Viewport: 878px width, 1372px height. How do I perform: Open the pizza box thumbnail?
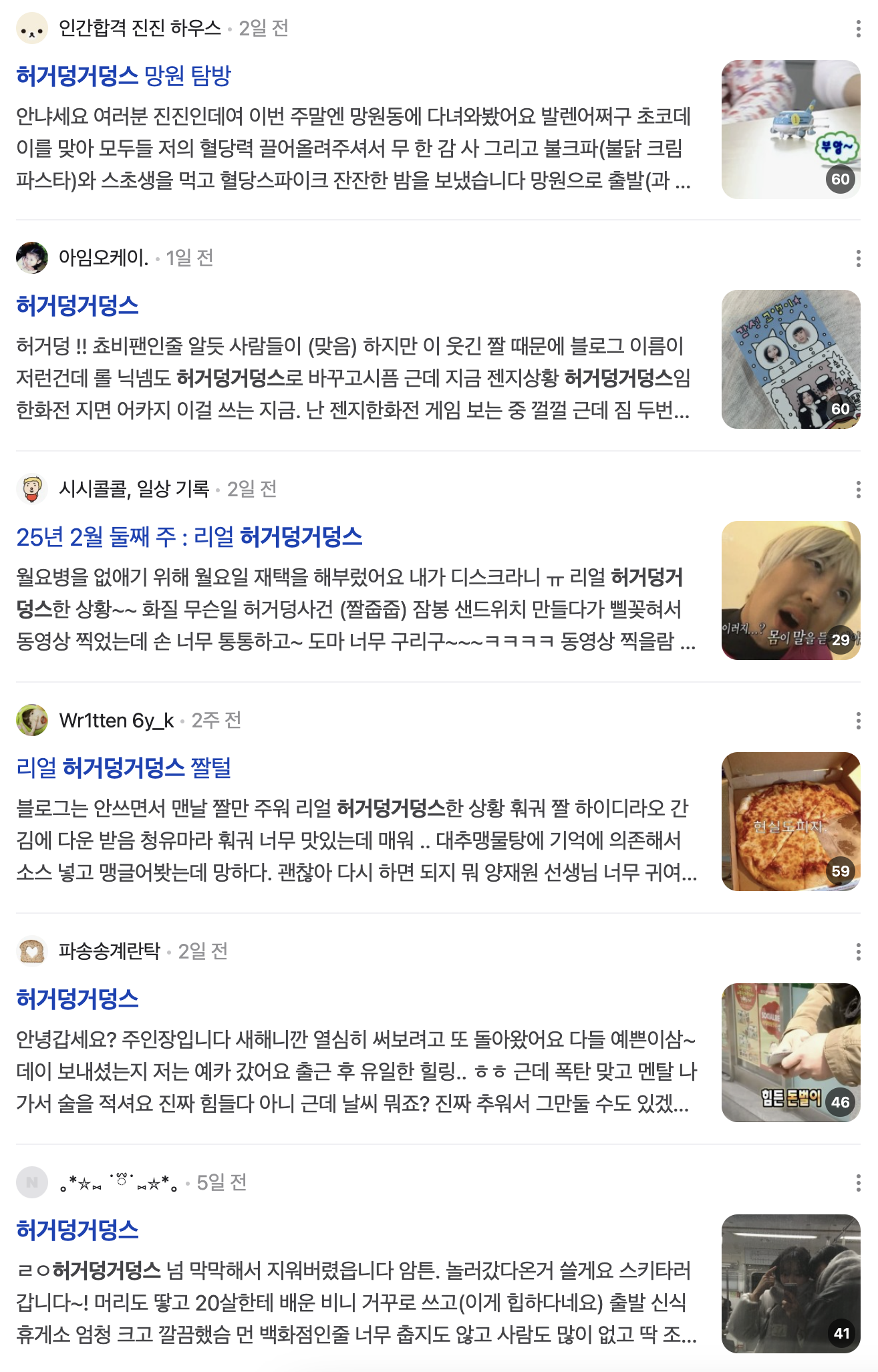790,822
